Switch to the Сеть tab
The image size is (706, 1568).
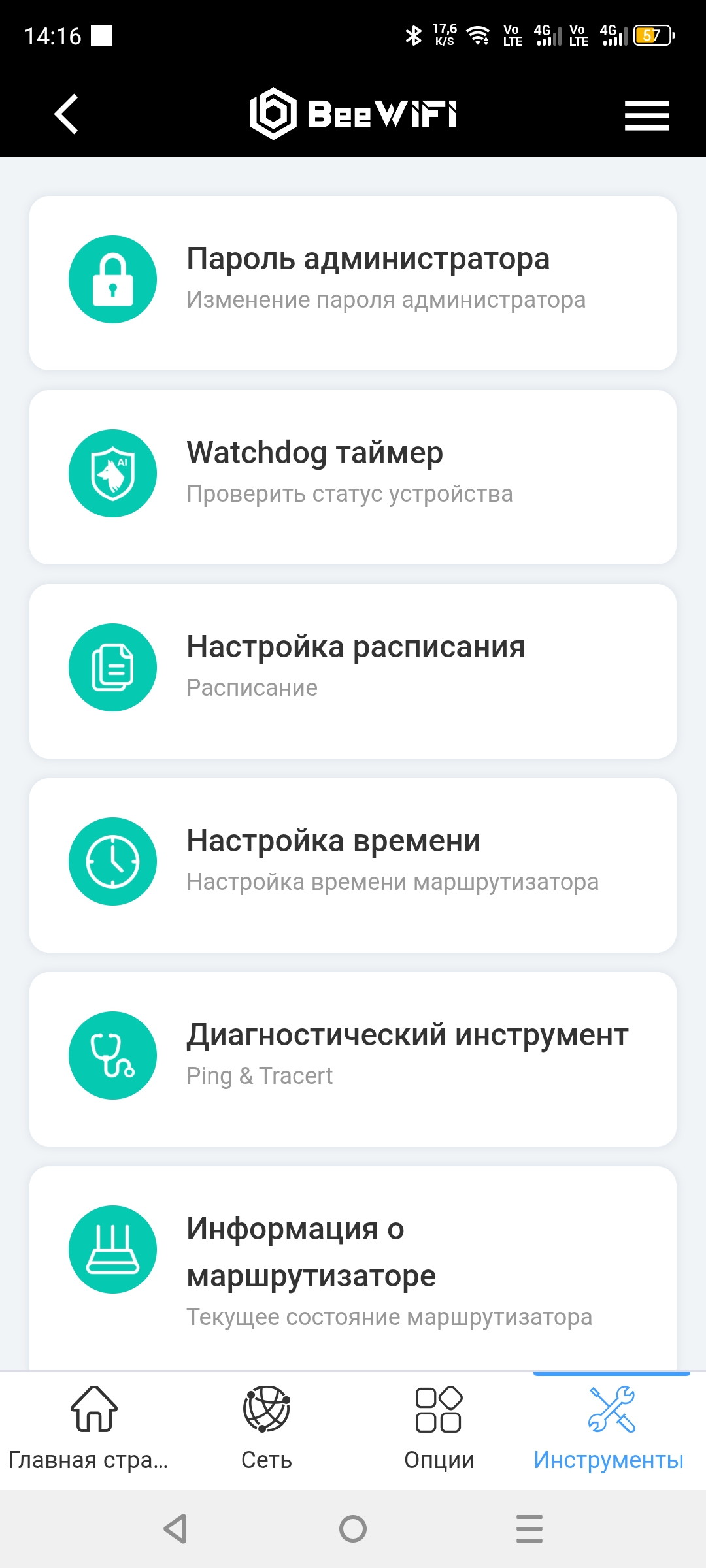[x=266, y=1429]
